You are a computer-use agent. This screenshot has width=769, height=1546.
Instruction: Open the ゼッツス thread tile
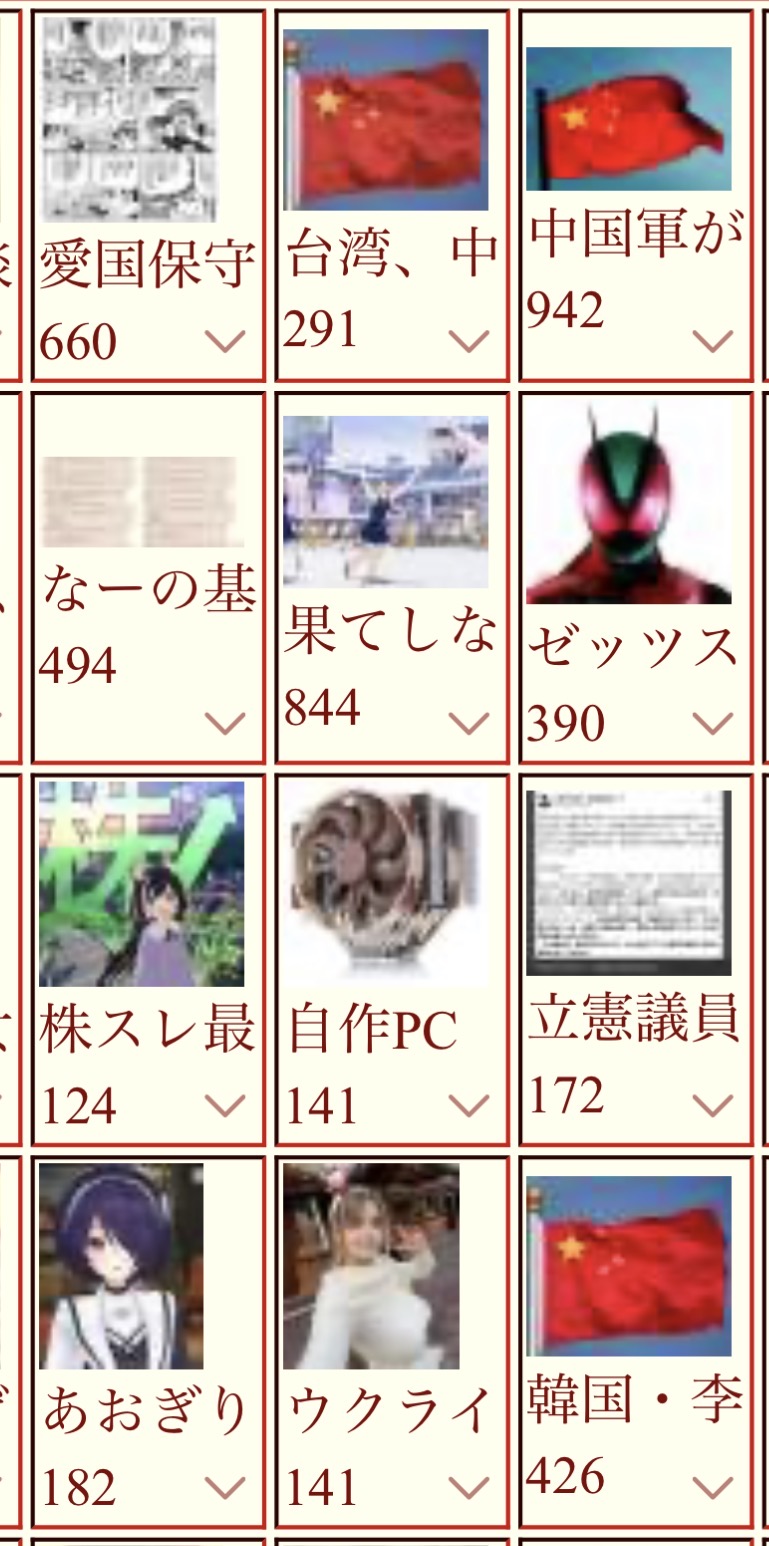636,578
